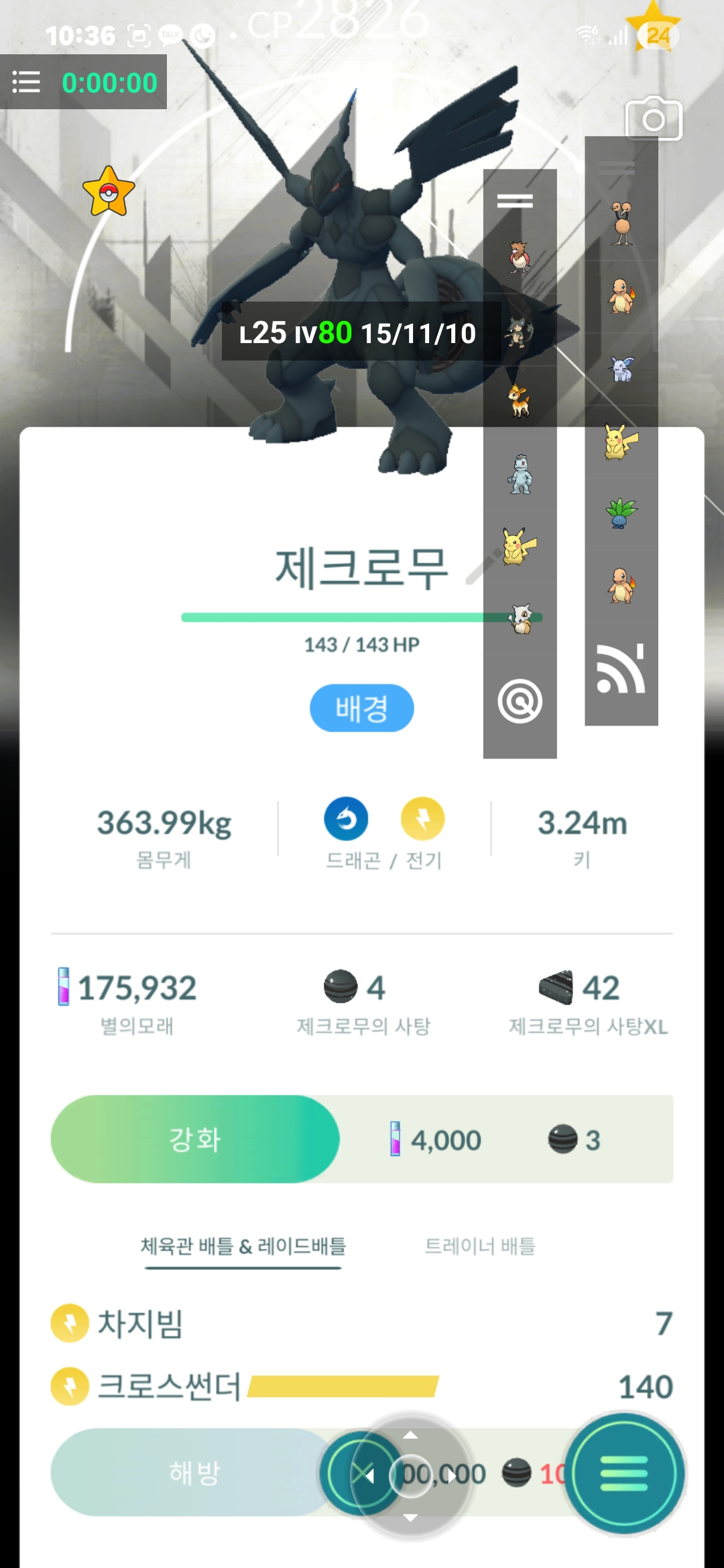724x1568 pixels.
Task: Select Machop in the left overlay list
Action: coord(520,474)
